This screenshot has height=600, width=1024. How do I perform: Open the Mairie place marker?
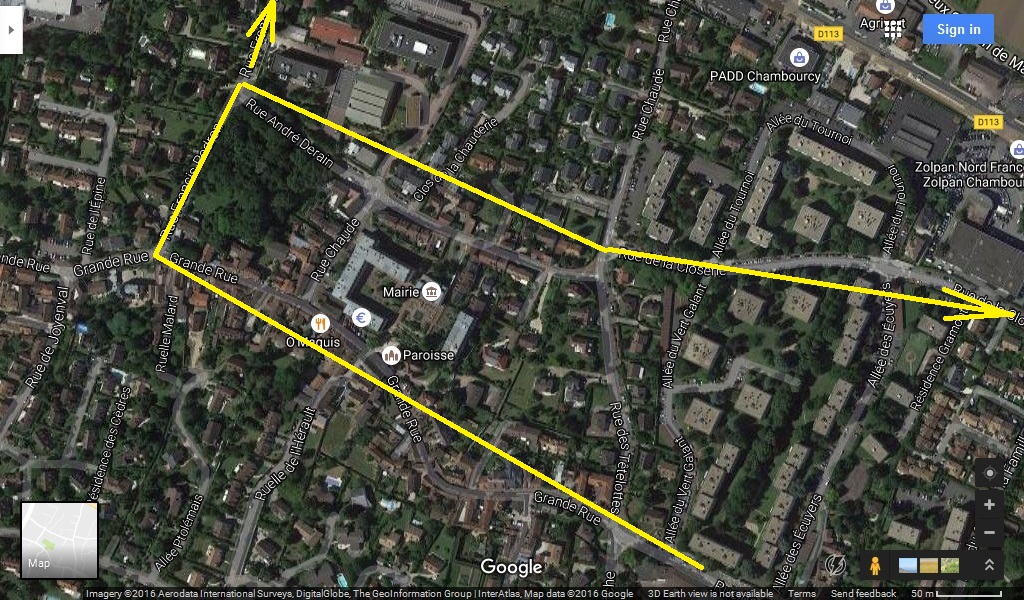click(432, 292)
